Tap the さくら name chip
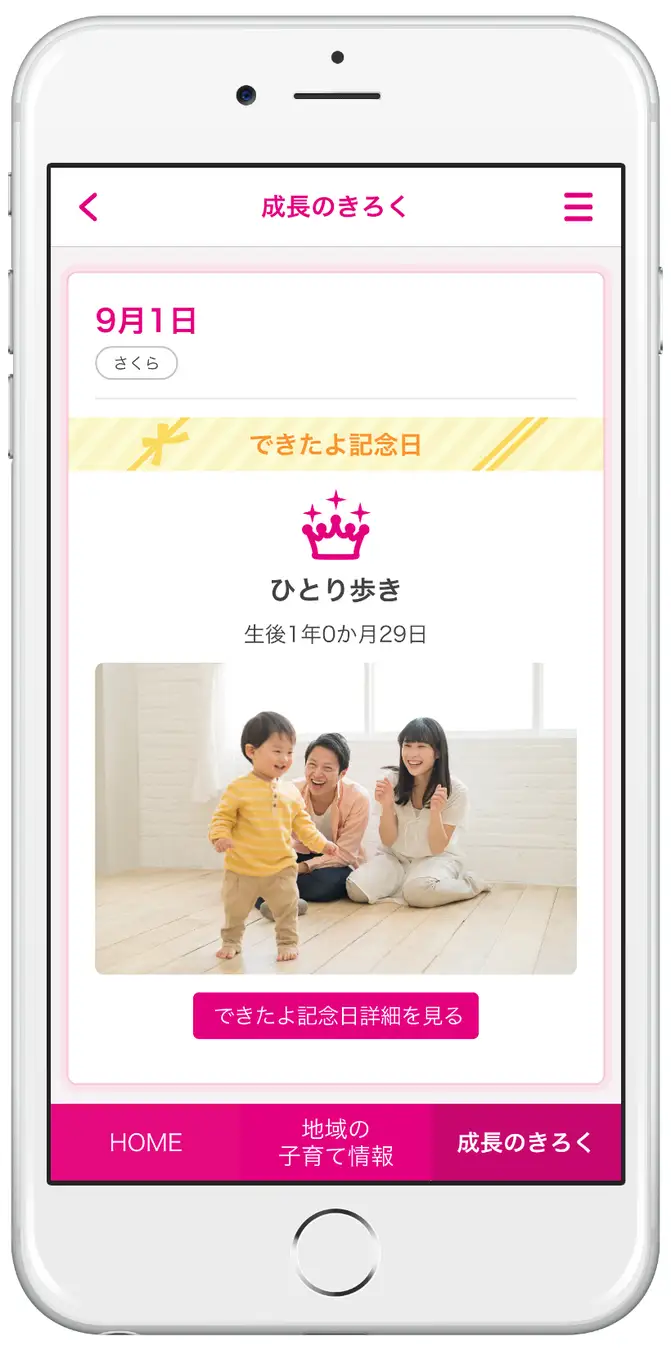Screen dimensions: 671x1350 pyautogui.click(x=136, y=364)
